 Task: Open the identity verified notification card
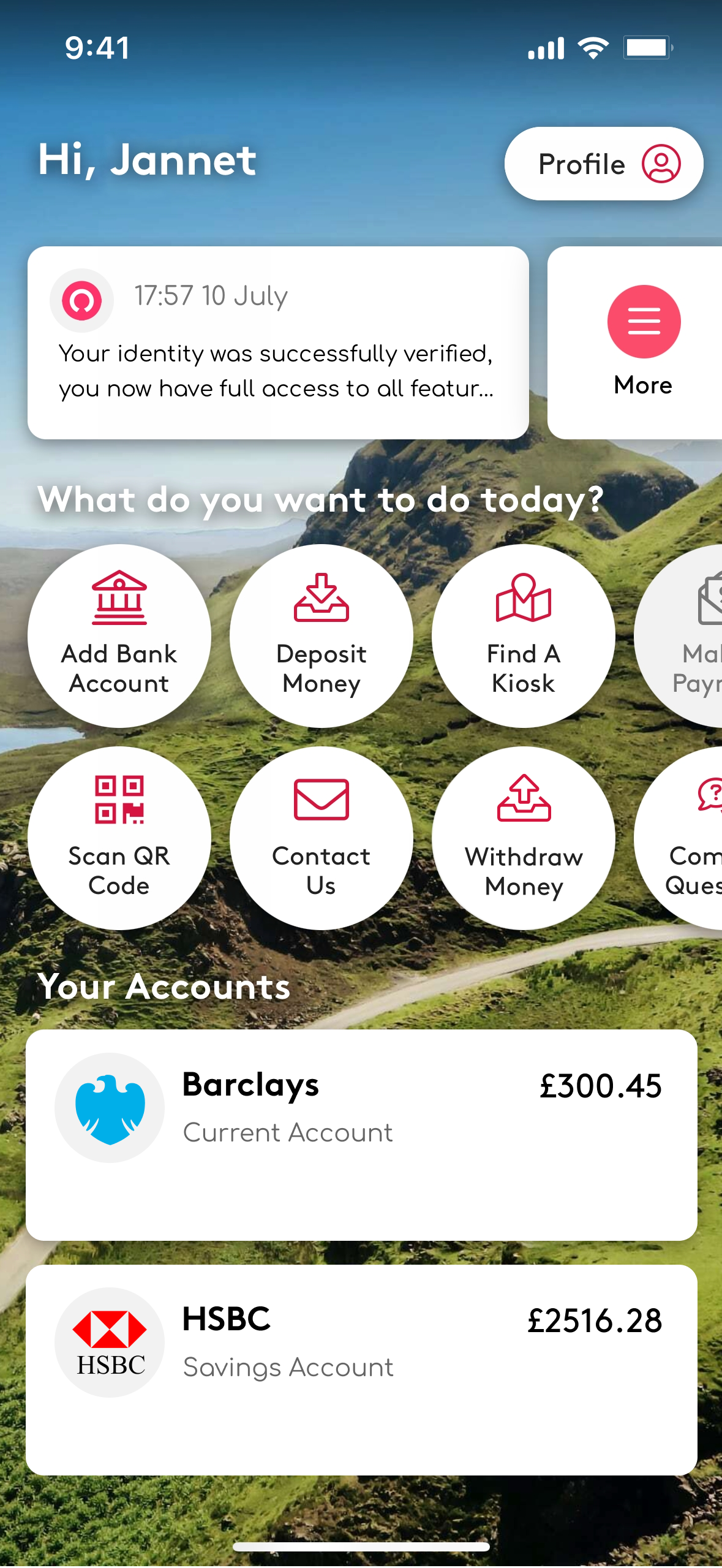[x=278, y=343]
